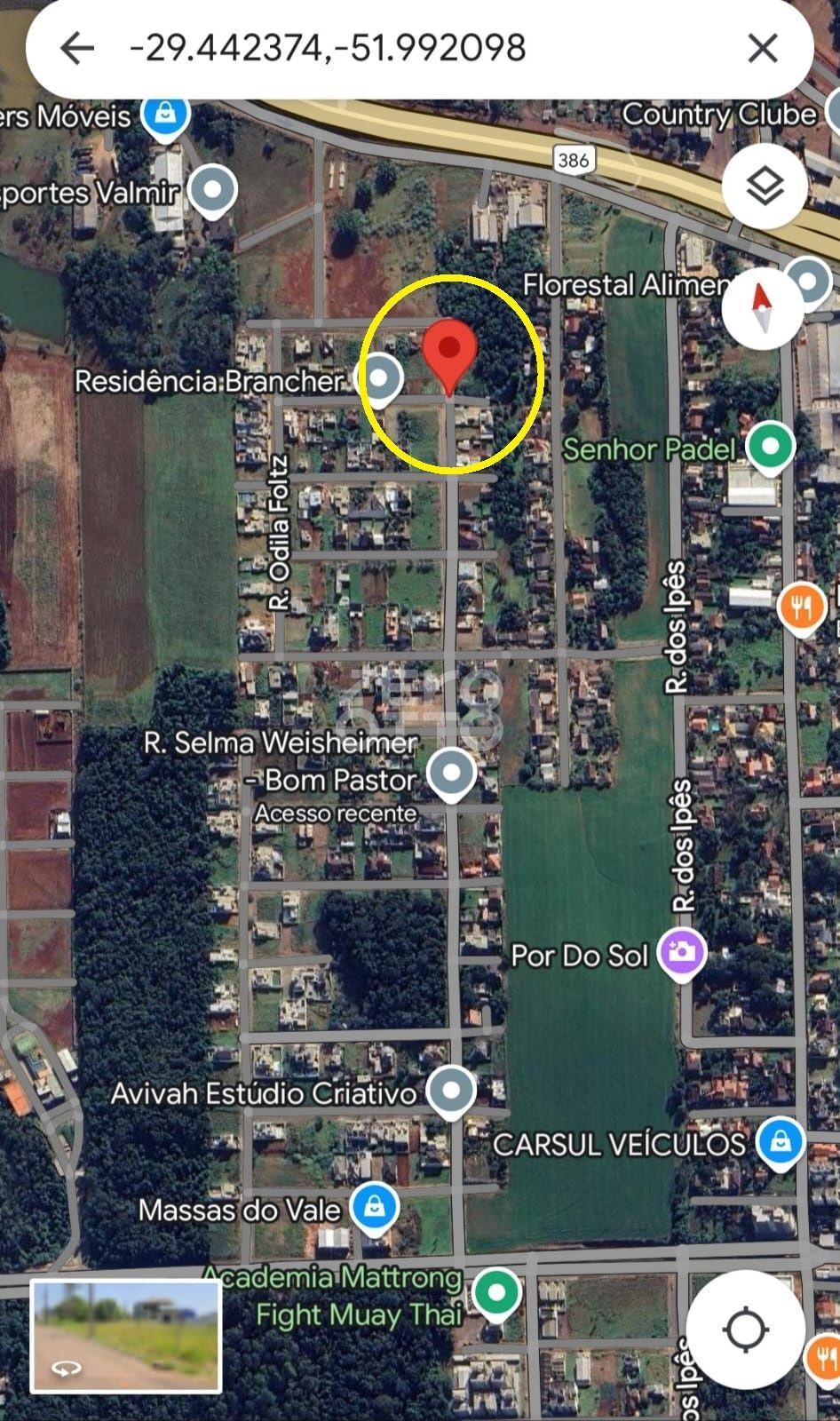Open Senhor Padel place marker
Image resolution: width=840 pixels, height=1421 pixels.
pos(770,446)
